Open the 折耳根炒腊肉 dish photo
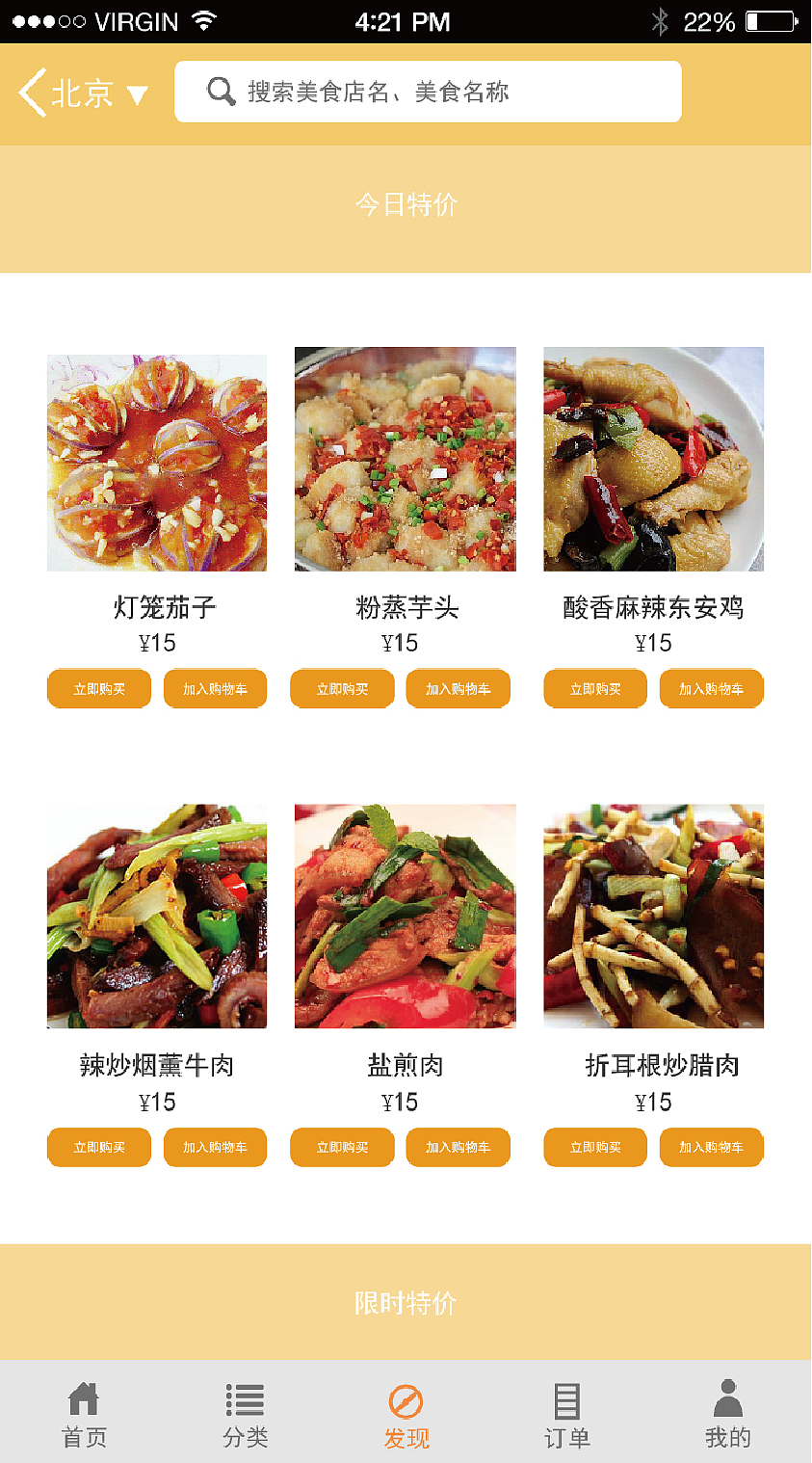Viewport: 812px width, 1463px height. [x=654, y=917]
